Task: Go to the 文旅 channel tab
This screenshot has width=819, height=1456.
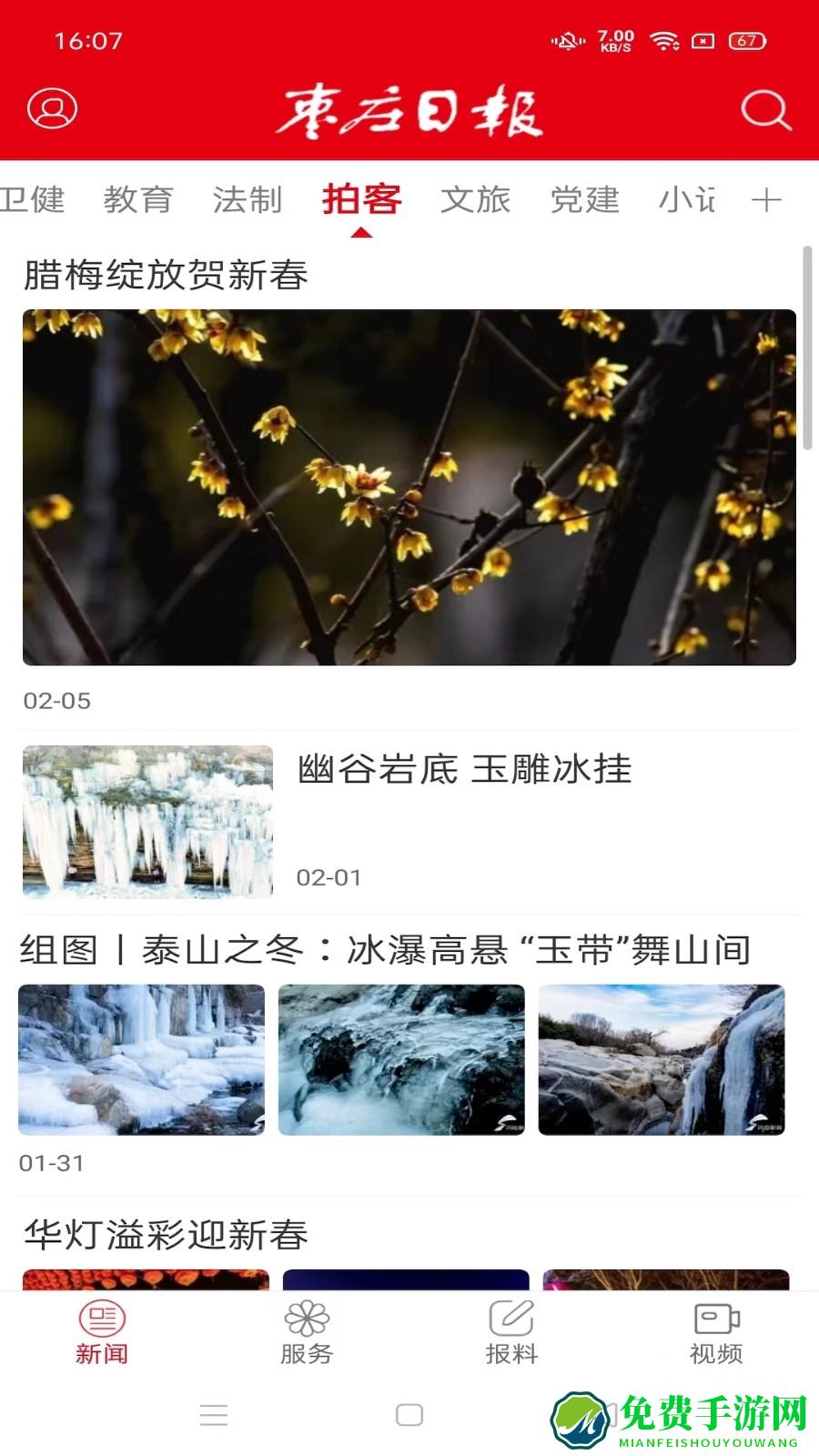Action: click(x=475, y=199)
